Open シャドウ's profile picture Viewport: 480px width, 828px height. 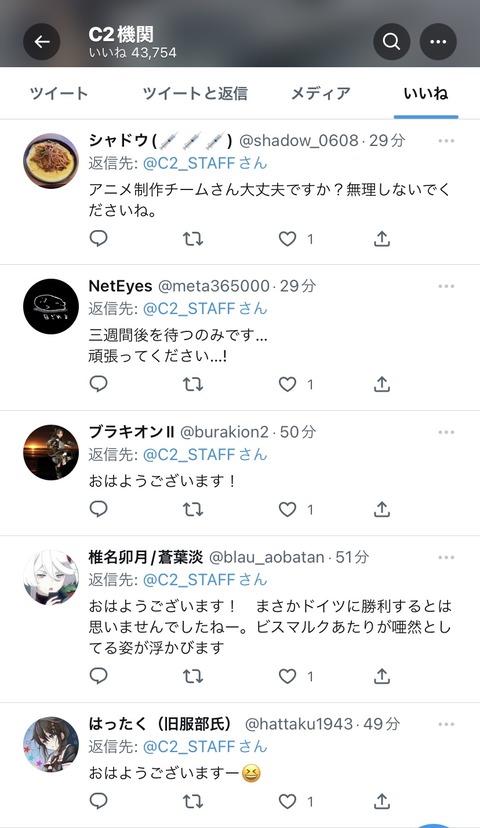(x=51, y=161)
